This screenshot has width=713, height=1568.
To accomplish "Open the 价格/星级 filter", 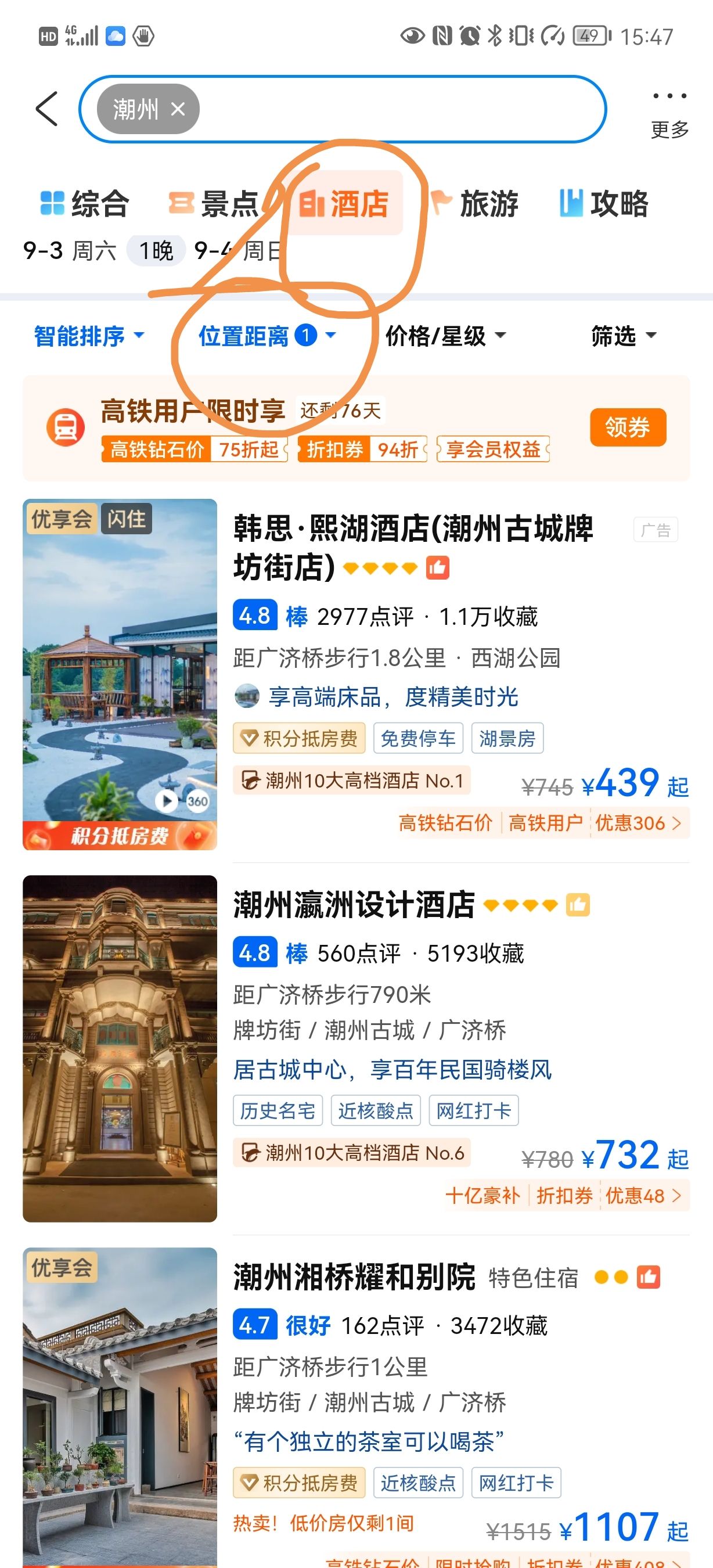I will click(x=446, y=336).
